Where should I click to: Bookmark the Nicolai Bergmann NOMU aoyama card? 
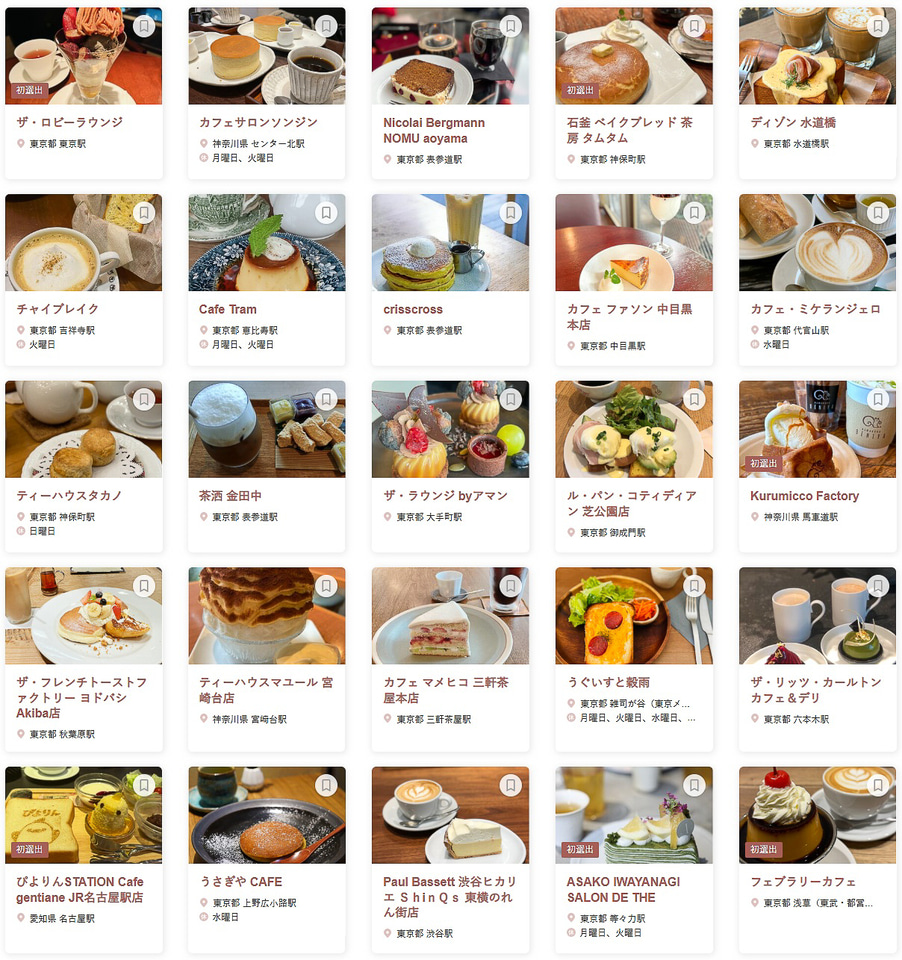(511, 26)
